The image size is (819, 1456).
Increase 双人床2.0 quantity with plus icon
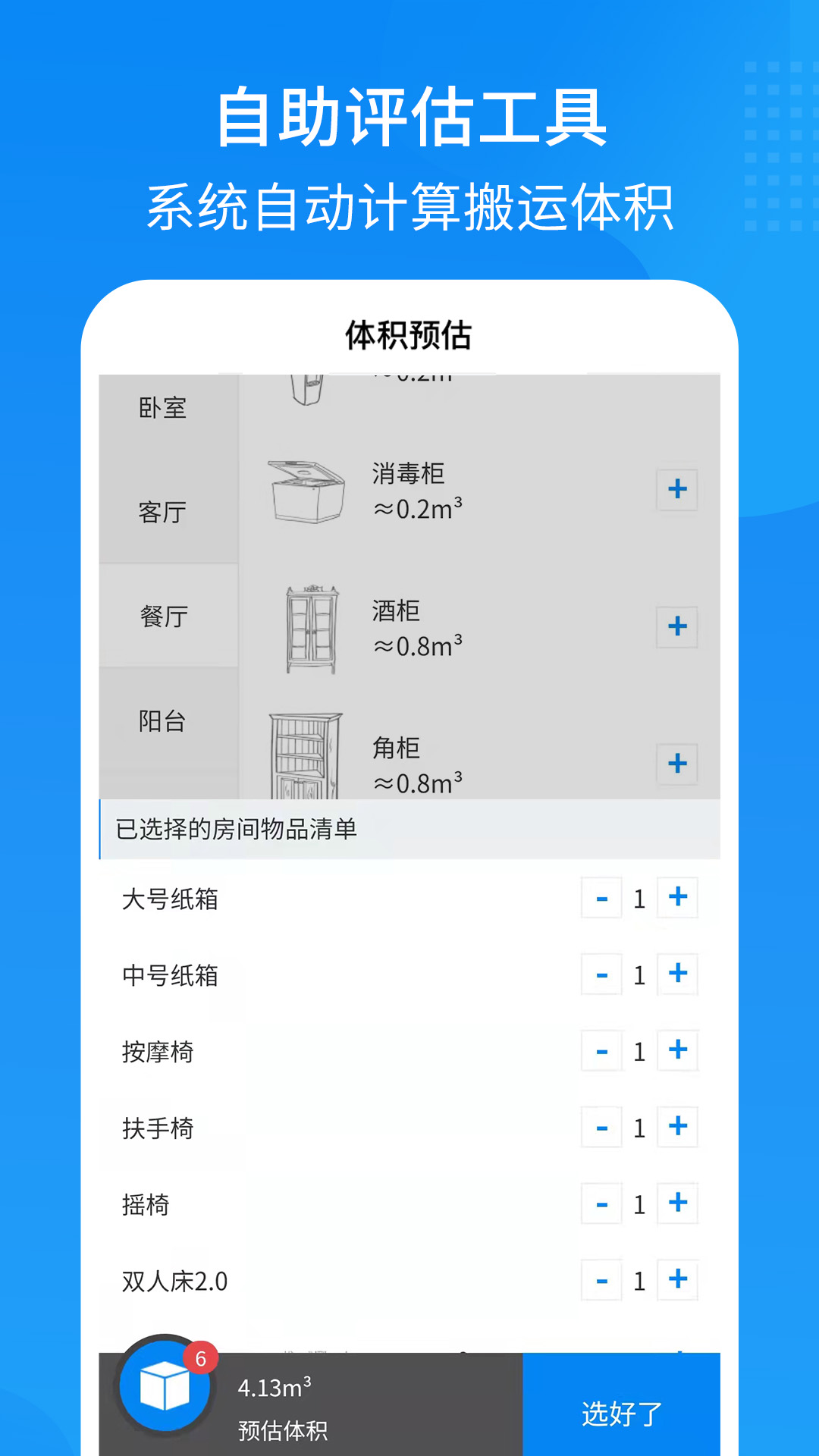click(677, 1282)
